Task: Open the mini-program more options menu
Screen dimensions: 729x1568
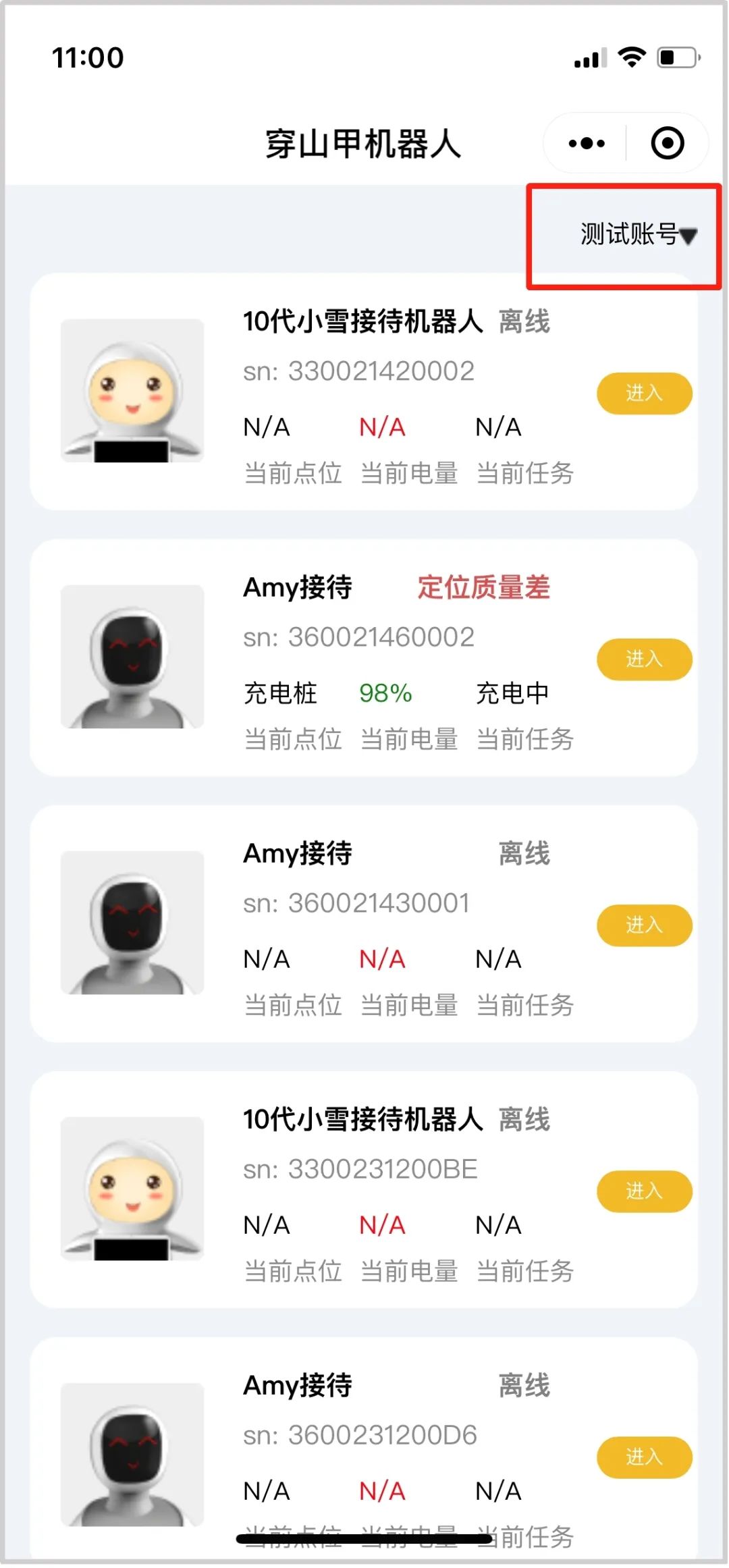Action: tap(585, 144)
